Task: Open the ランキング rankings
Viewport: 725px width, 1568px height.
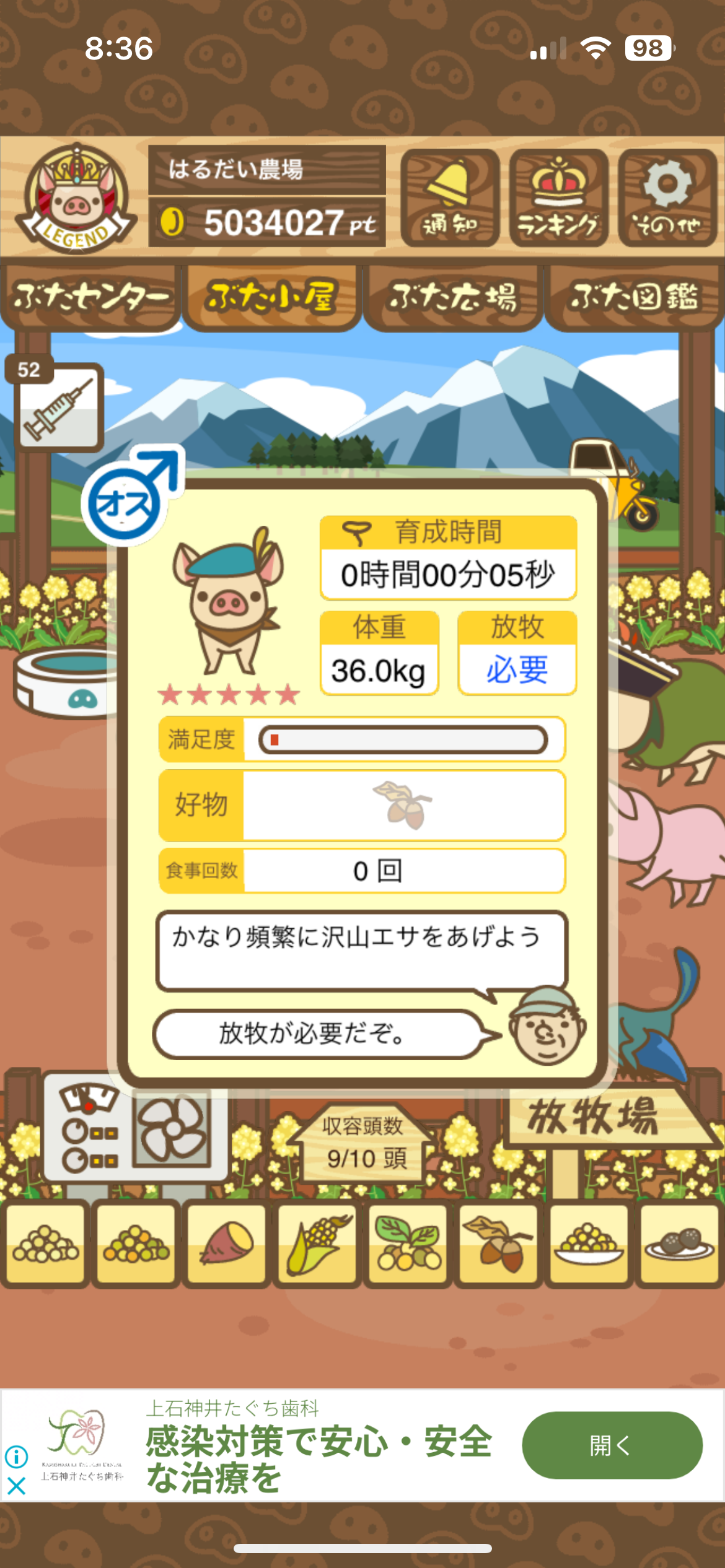Action: tap(558, 198)
